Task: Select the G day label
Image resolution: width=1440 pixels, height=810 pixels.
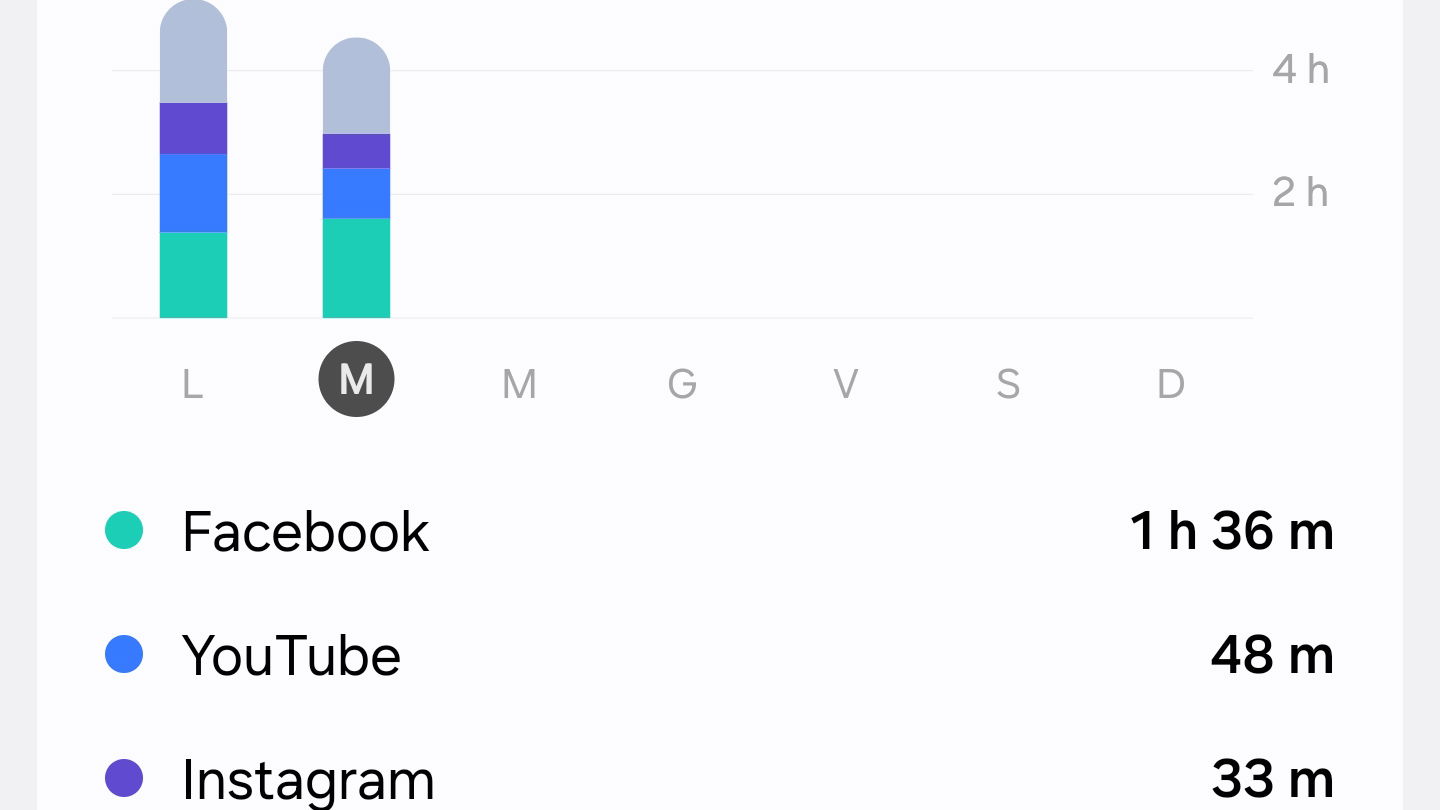Action: [682, 383]
